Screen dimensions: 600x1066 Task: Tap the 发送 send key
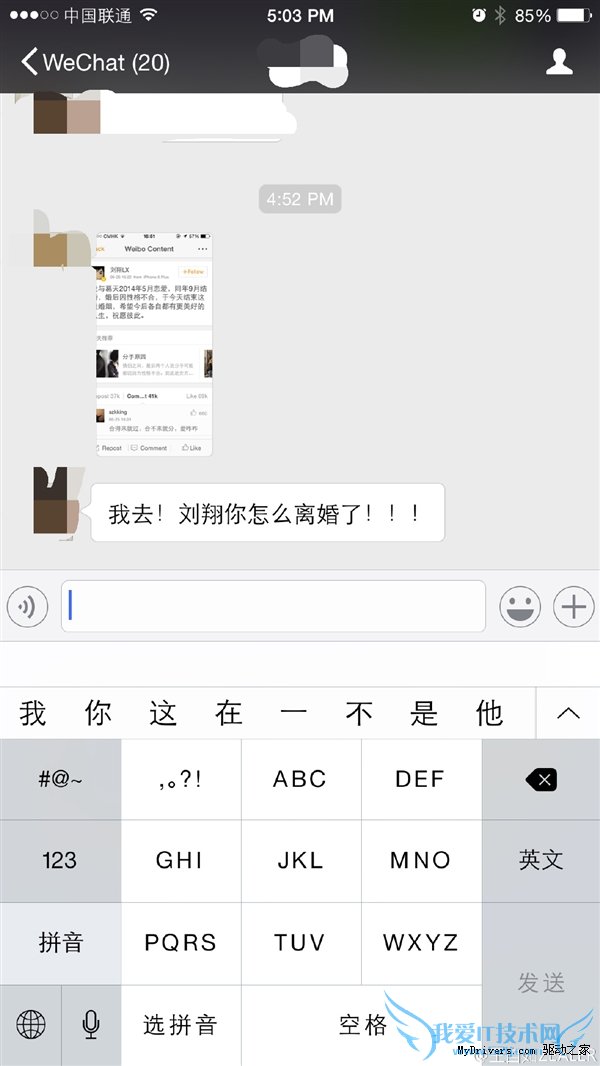tap(541, 983)
